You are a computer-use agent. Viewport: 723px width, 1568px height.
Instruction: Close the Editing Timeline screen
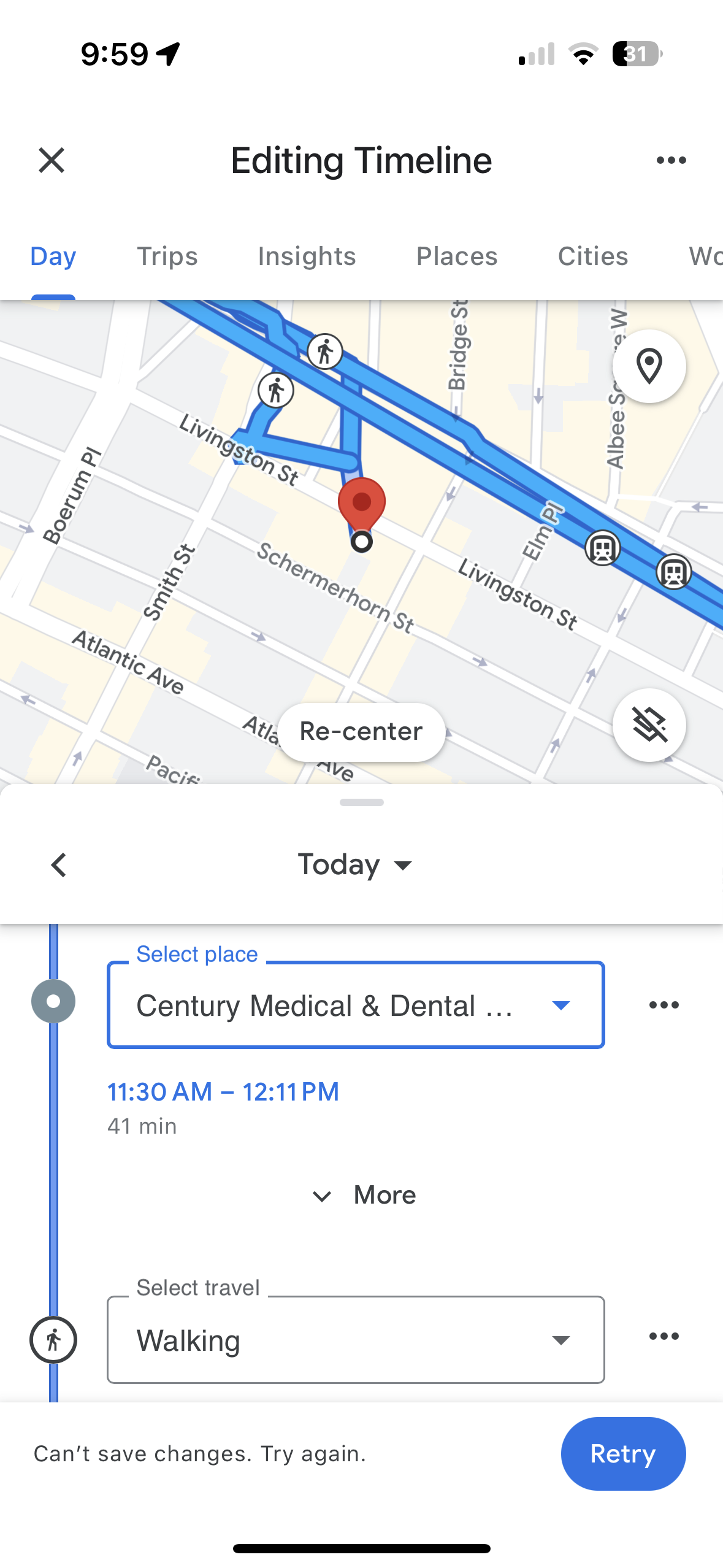(52, 161)
